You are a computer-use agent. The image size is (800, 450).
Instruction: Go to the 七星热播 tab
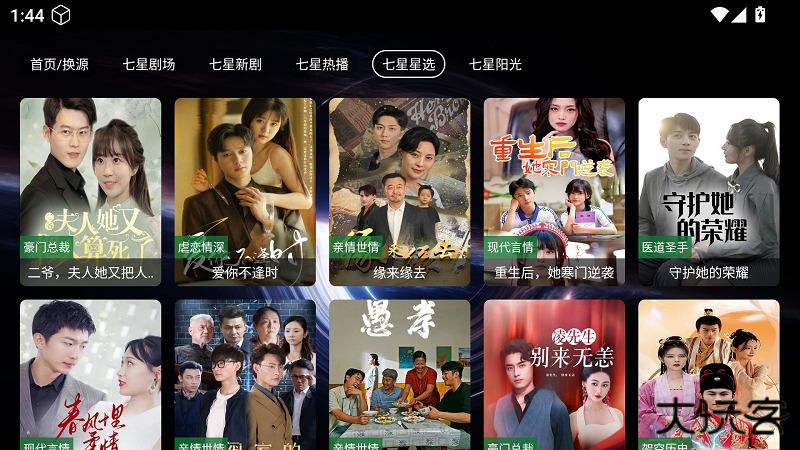pyautogui.click(x=322, y=64)
